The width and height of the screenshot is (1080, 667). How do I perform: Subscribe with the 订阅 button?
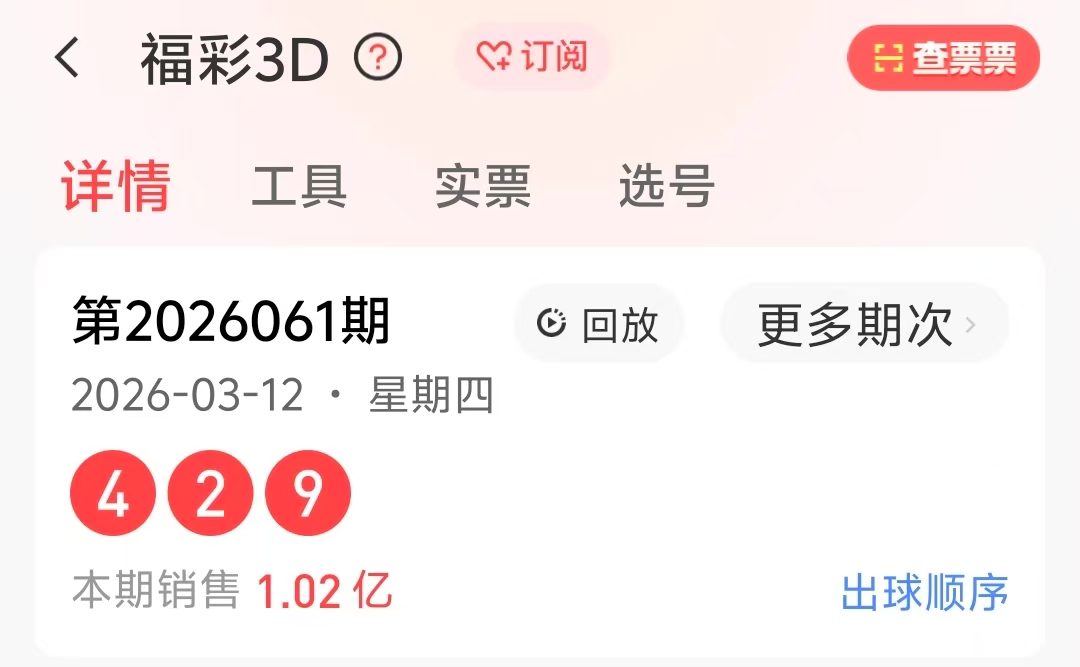(x=532, y=57)
